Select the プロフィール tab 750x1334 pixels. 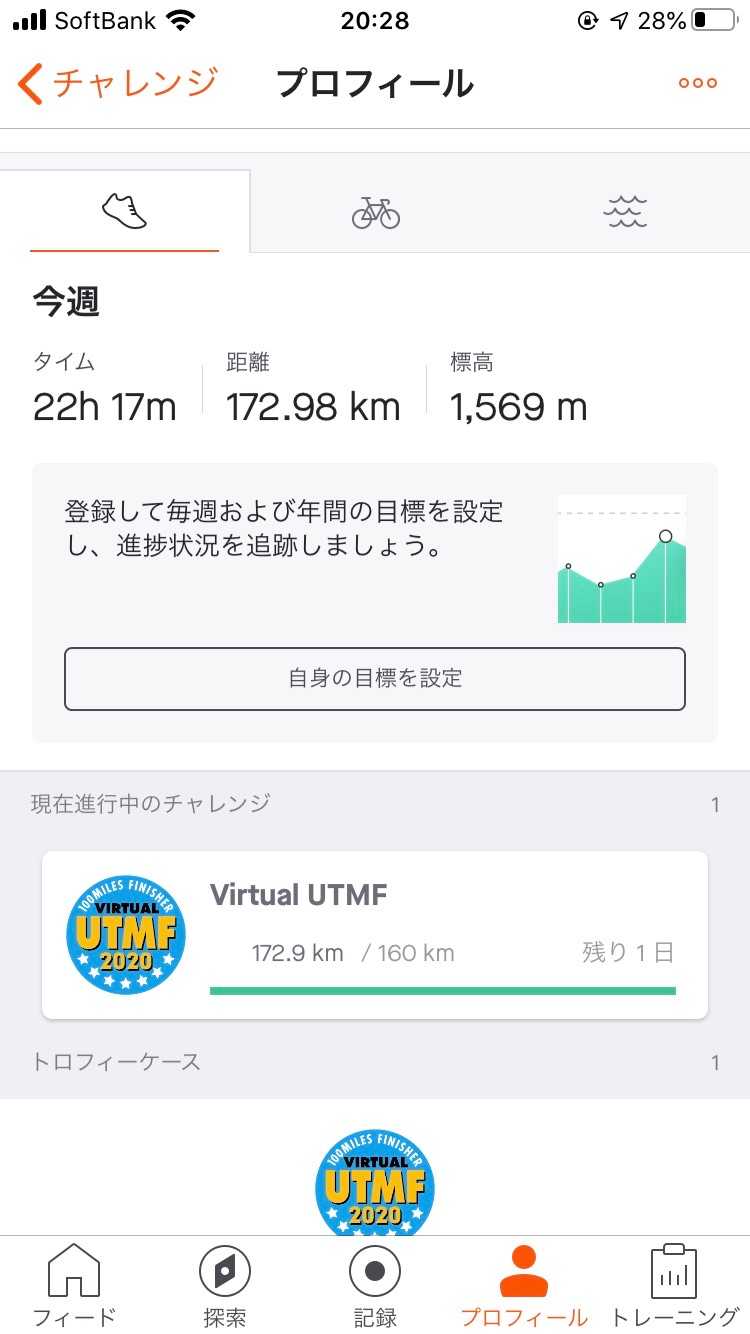coord(524,1286)
